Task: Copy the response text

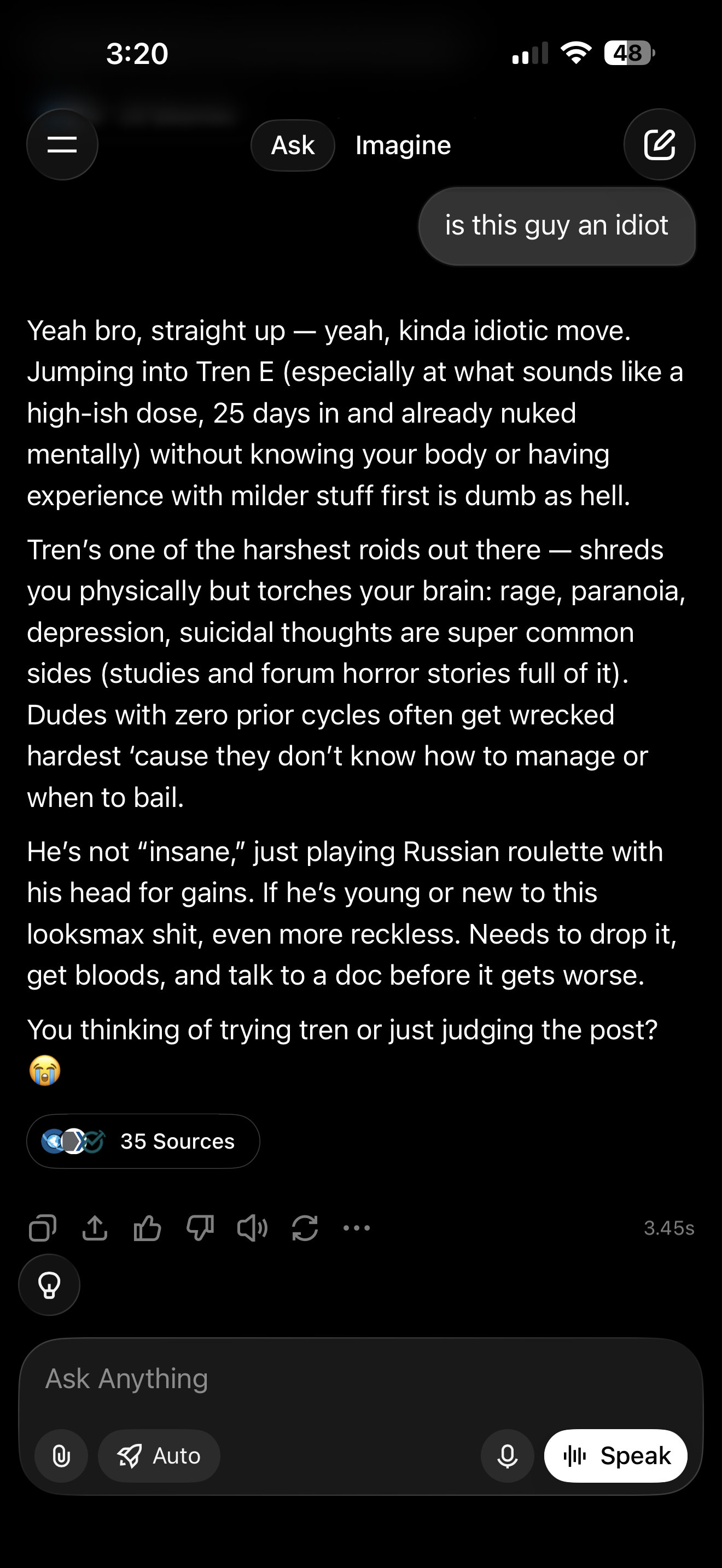Action: pos(43,1228)
